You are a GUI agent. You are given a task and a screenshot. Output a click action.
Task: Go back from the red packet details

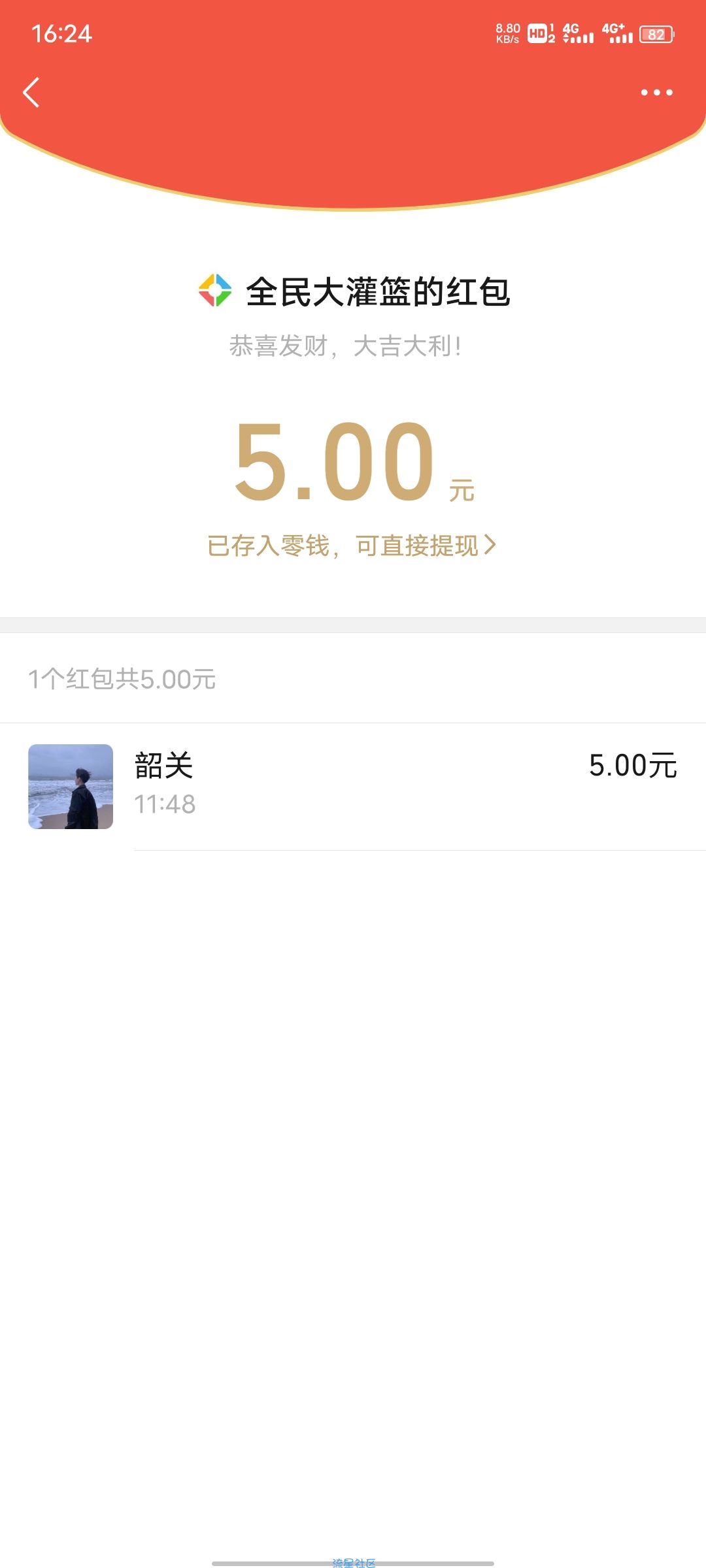click(31, 92)
